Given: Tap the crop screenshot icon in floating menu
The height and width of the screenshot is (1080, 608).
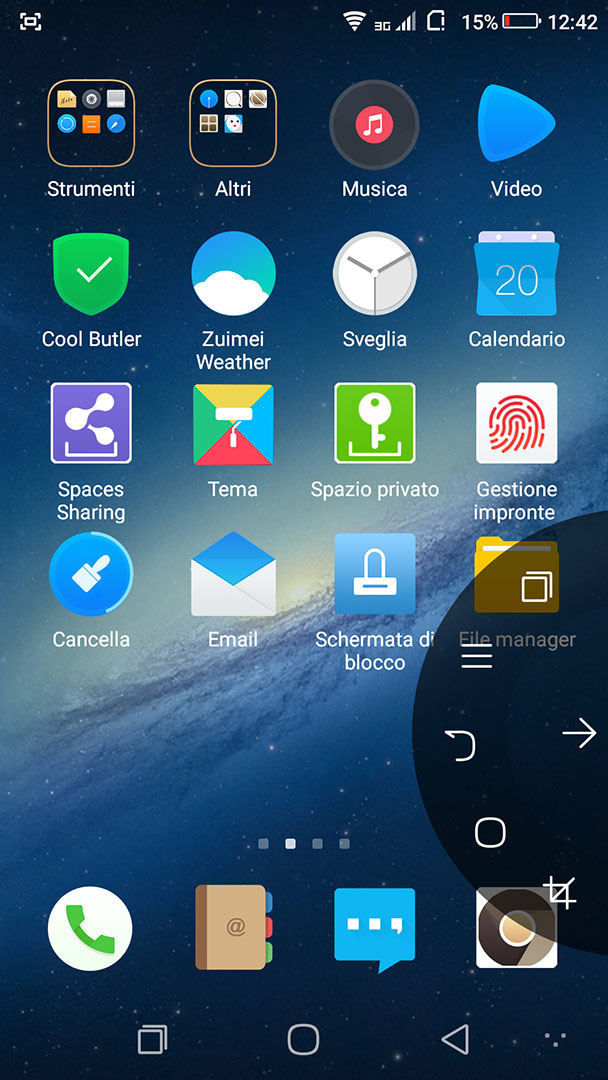Looking at the screenshot, I should (x=560, y=893).
